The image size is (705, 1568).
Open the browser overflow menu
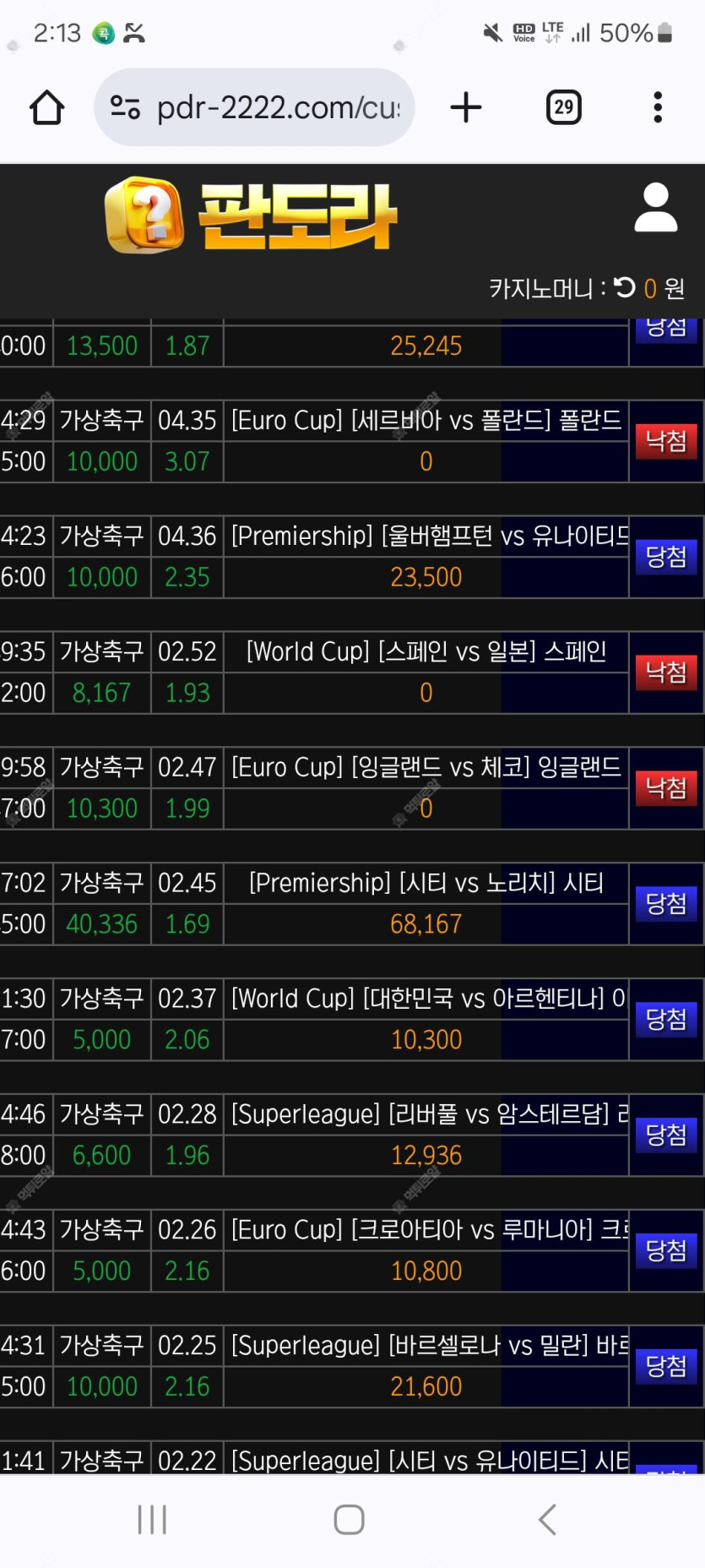[x=658, y=107]
